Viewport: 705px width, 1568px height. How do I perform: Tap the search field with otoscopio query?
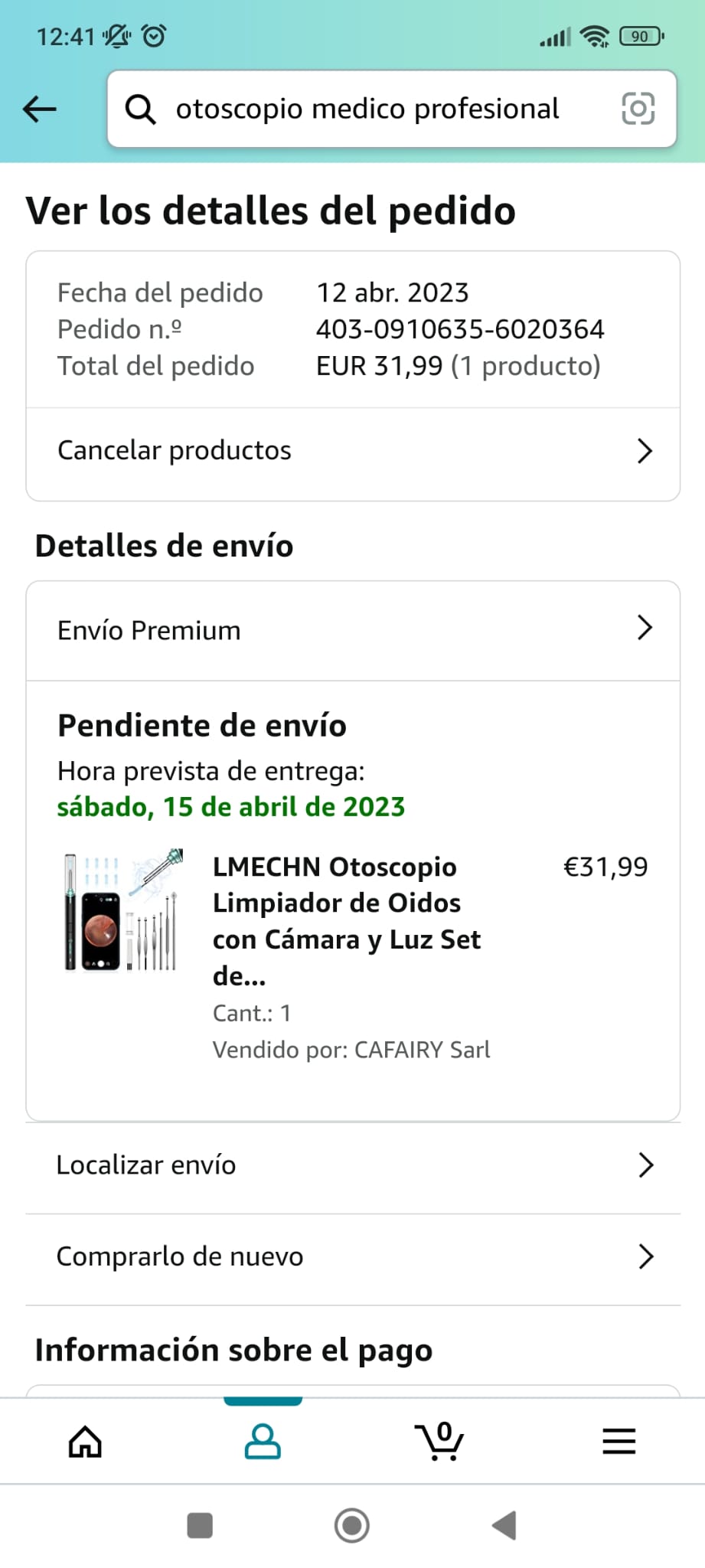pos(367,109)
